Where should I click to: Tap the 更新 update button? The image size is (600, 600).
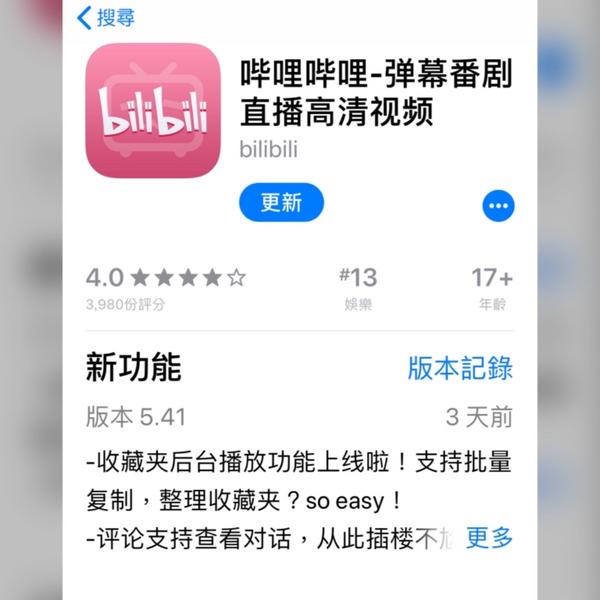pos(282,203)
